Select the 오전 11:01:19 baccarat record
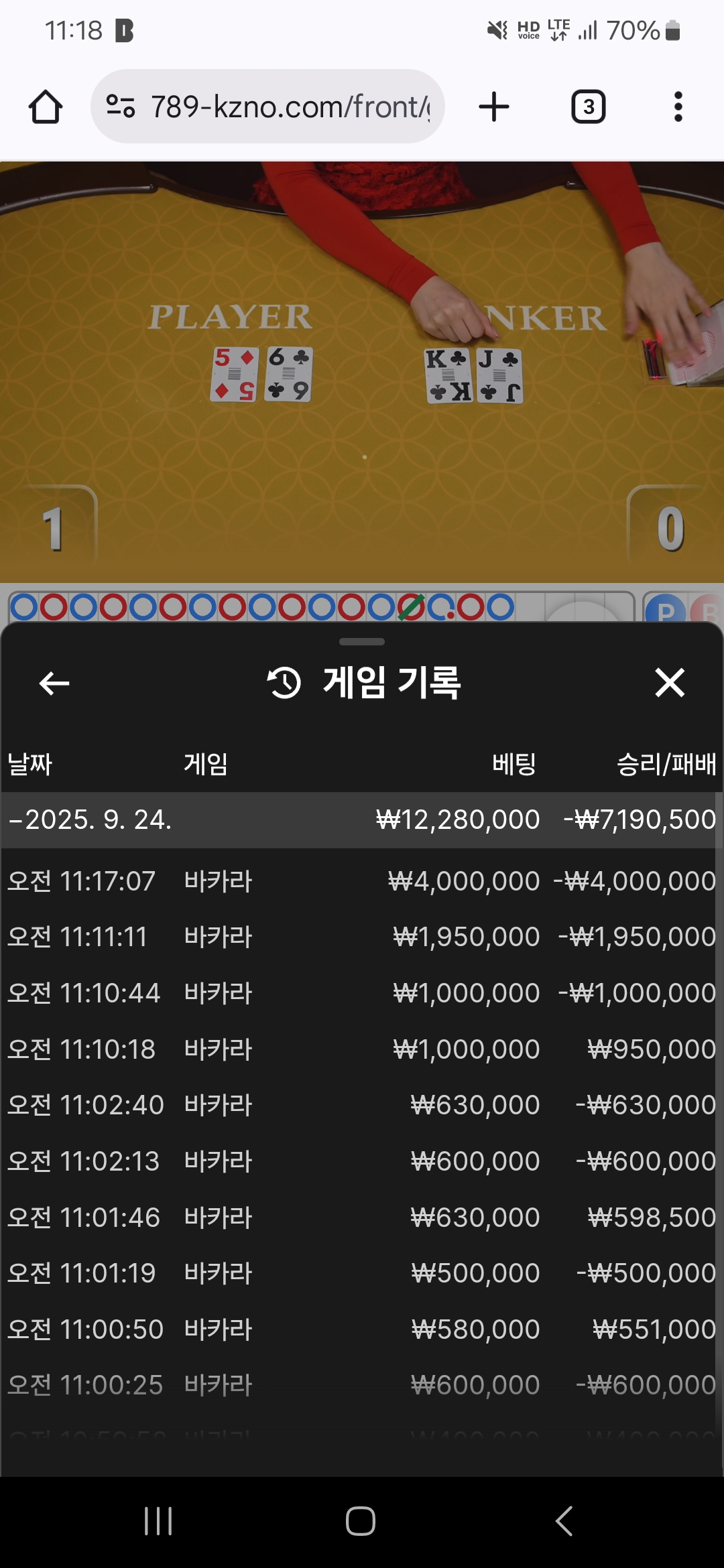Image resolution: width=724 pixels, height=1568 pixels. (362, 1273)
